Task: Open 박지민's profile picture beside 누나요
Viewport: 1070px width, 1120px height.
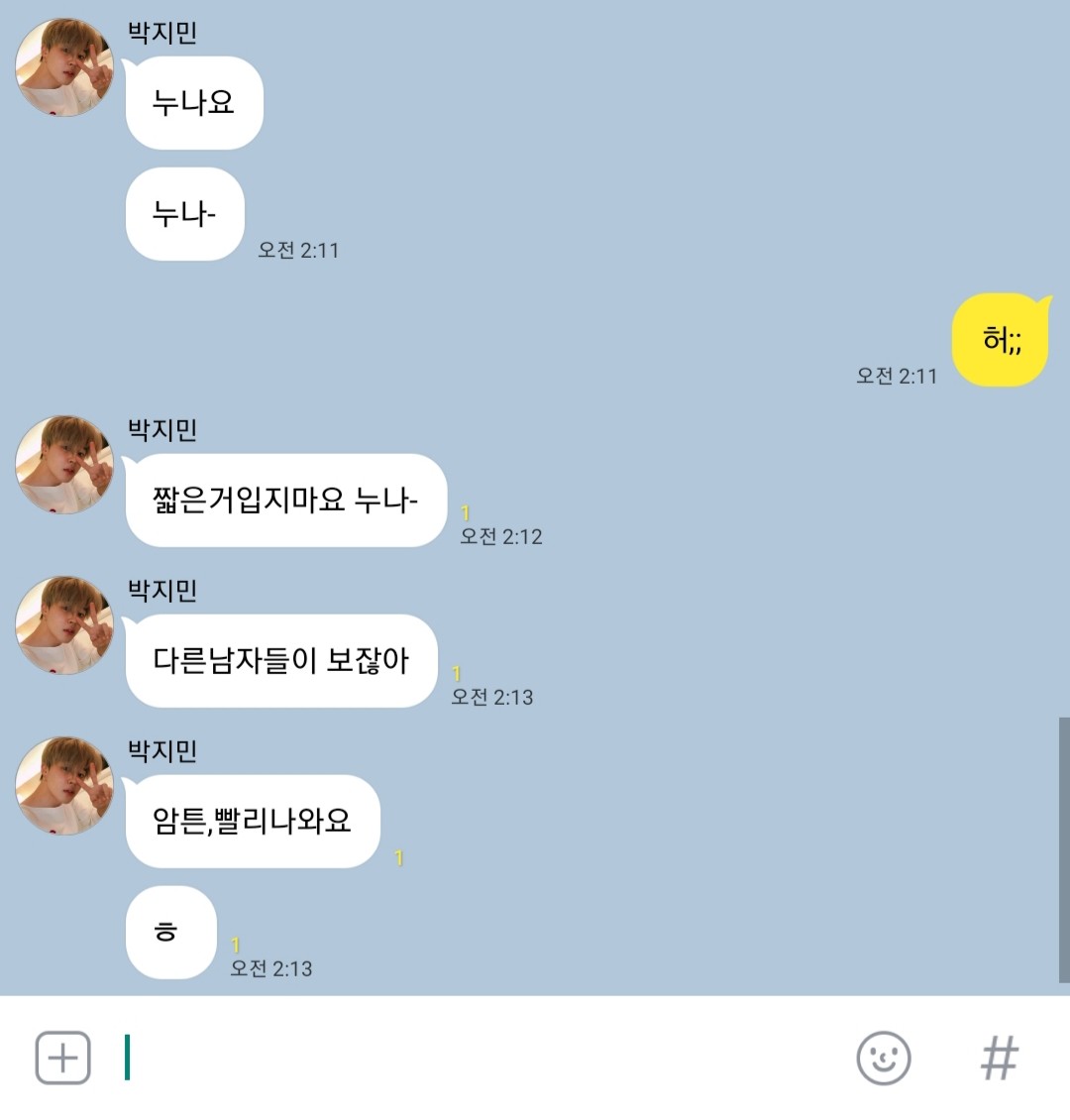Action: [x=64, y=67]
